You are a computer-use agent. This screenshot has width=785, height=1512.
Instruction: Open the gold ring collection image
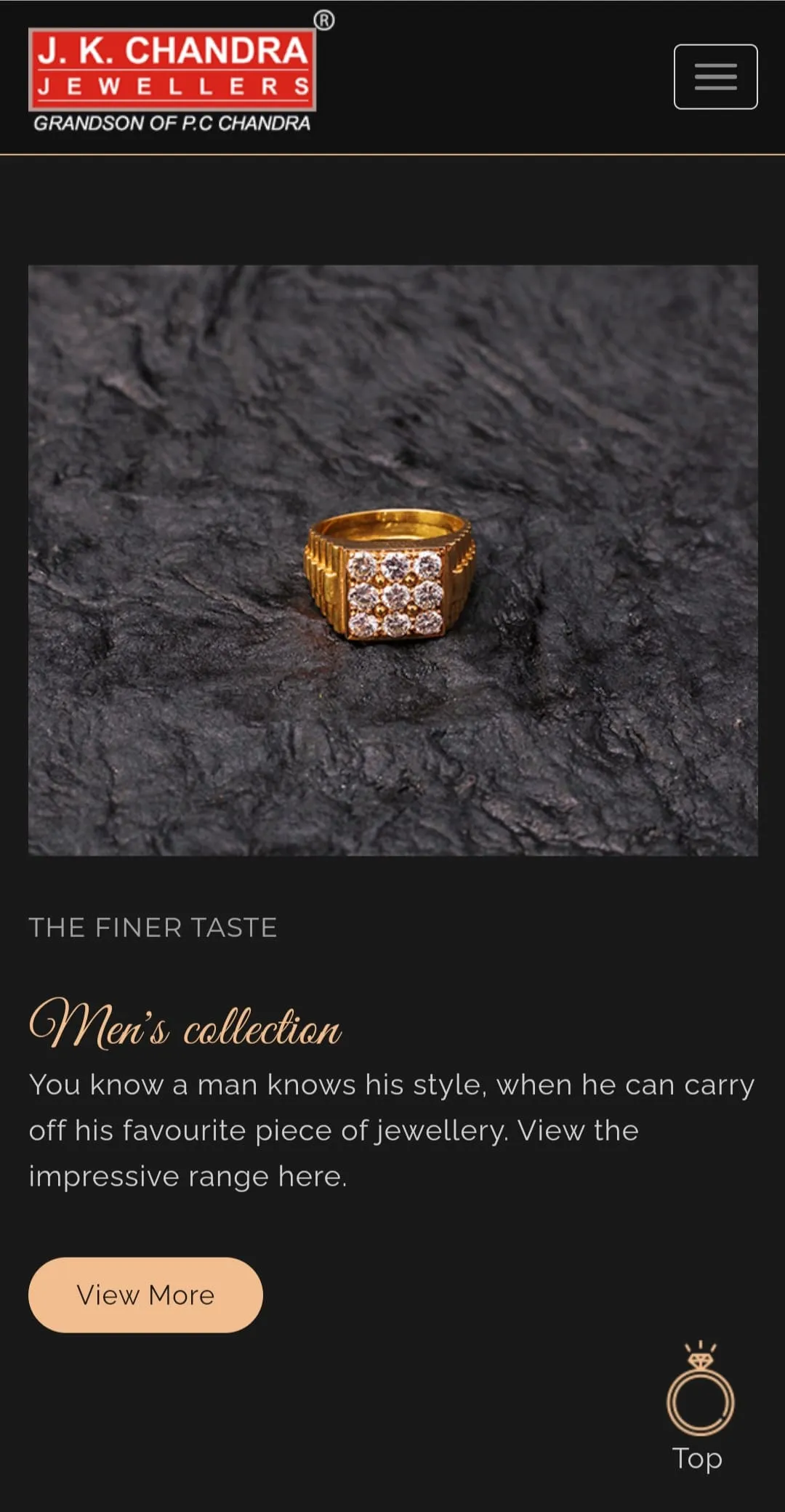coord(392,560)
